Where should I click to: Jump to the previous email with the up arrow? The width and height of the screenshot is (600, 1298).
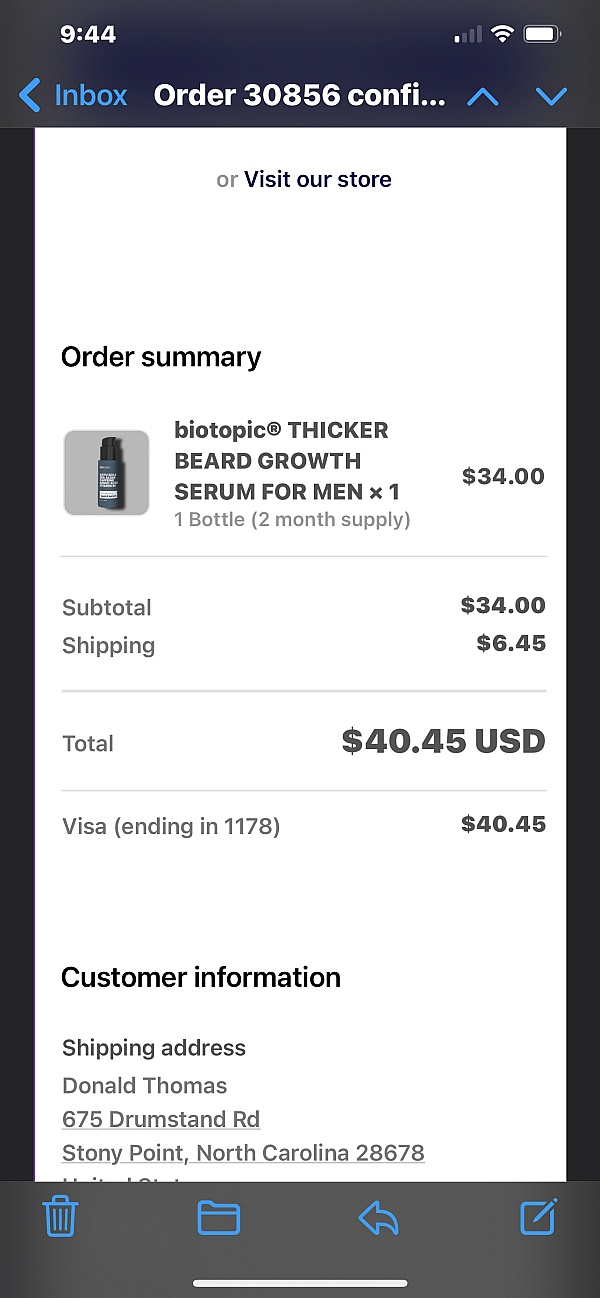tap(483, 97)
